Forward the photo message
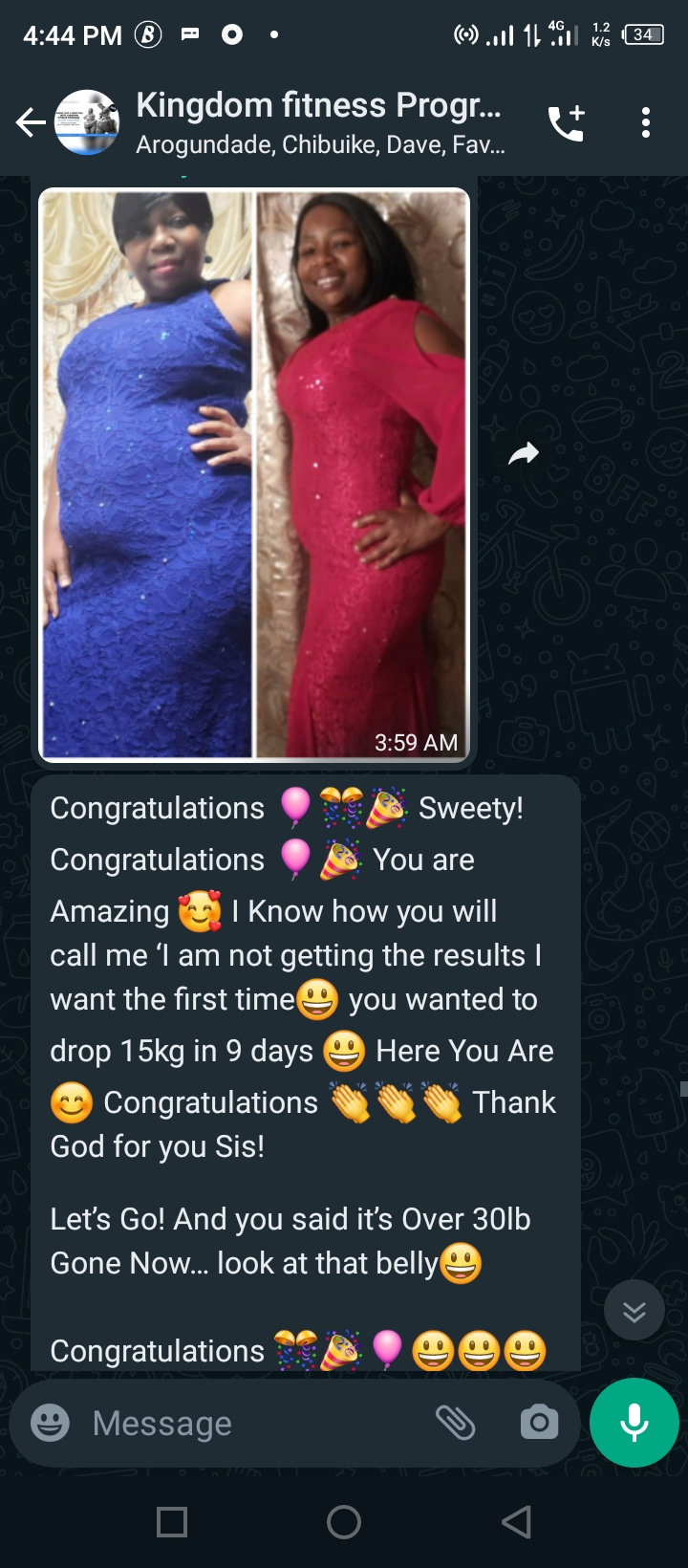 524,454
